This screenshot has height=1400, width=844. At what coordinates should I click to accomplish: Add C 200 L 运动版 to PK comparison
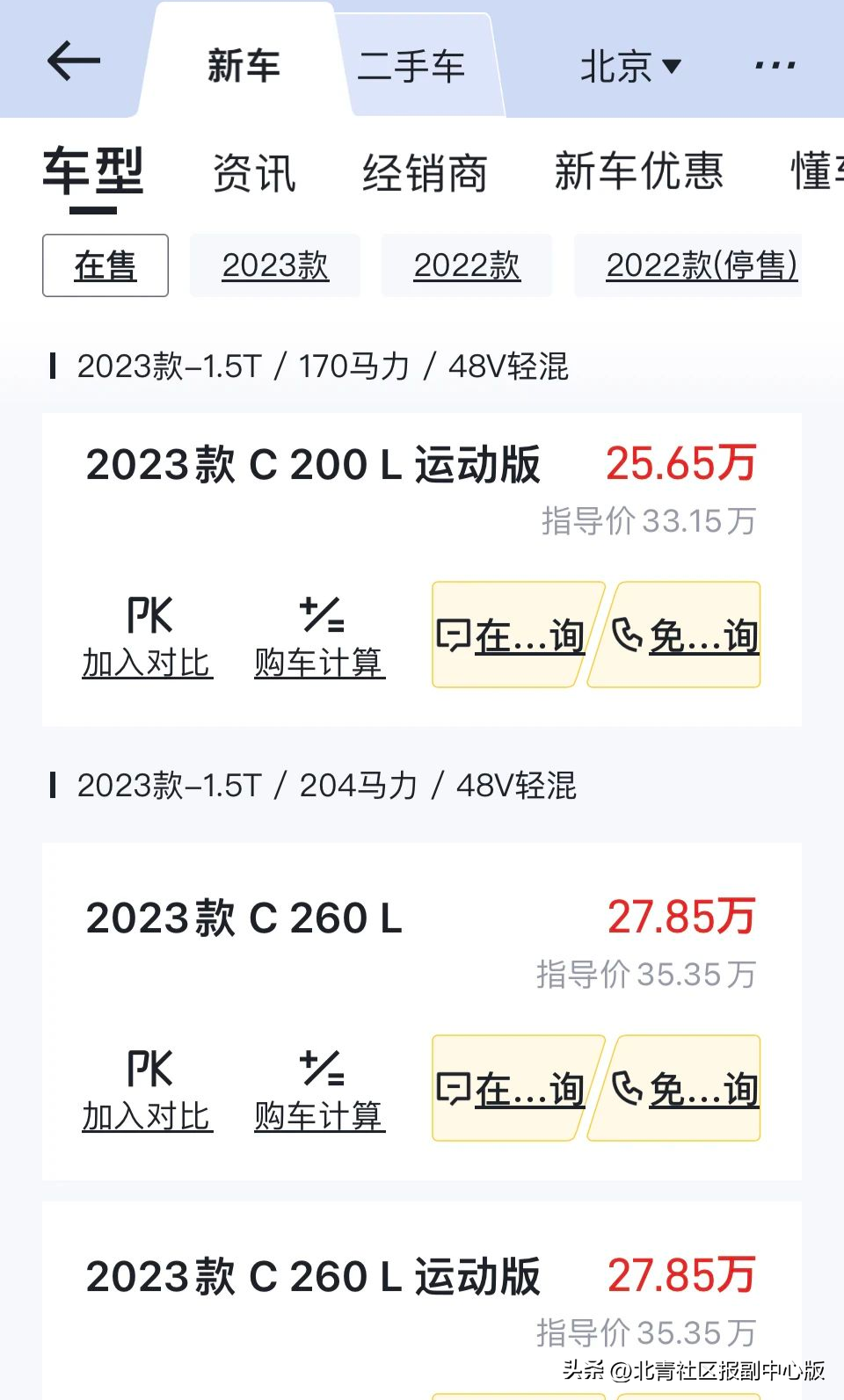tap(148, 638)
